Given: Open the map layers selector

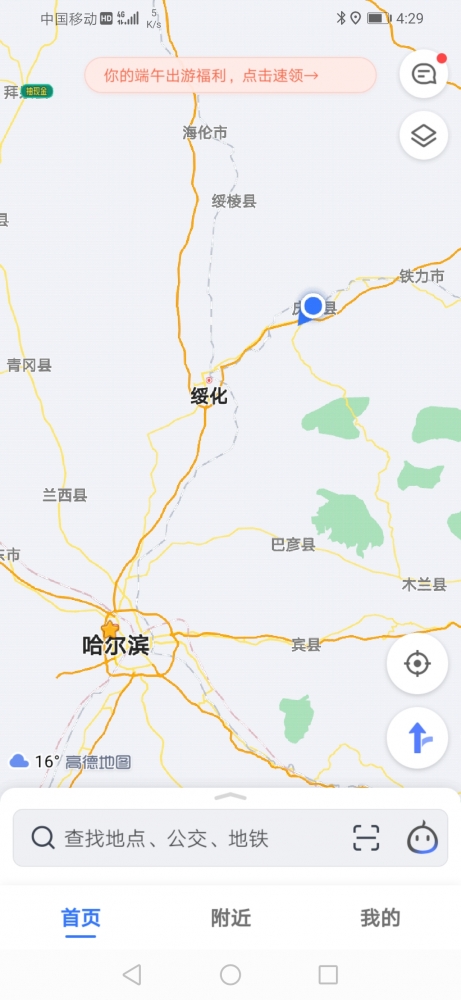Looking at the screenshot, I should coord(423,135).
